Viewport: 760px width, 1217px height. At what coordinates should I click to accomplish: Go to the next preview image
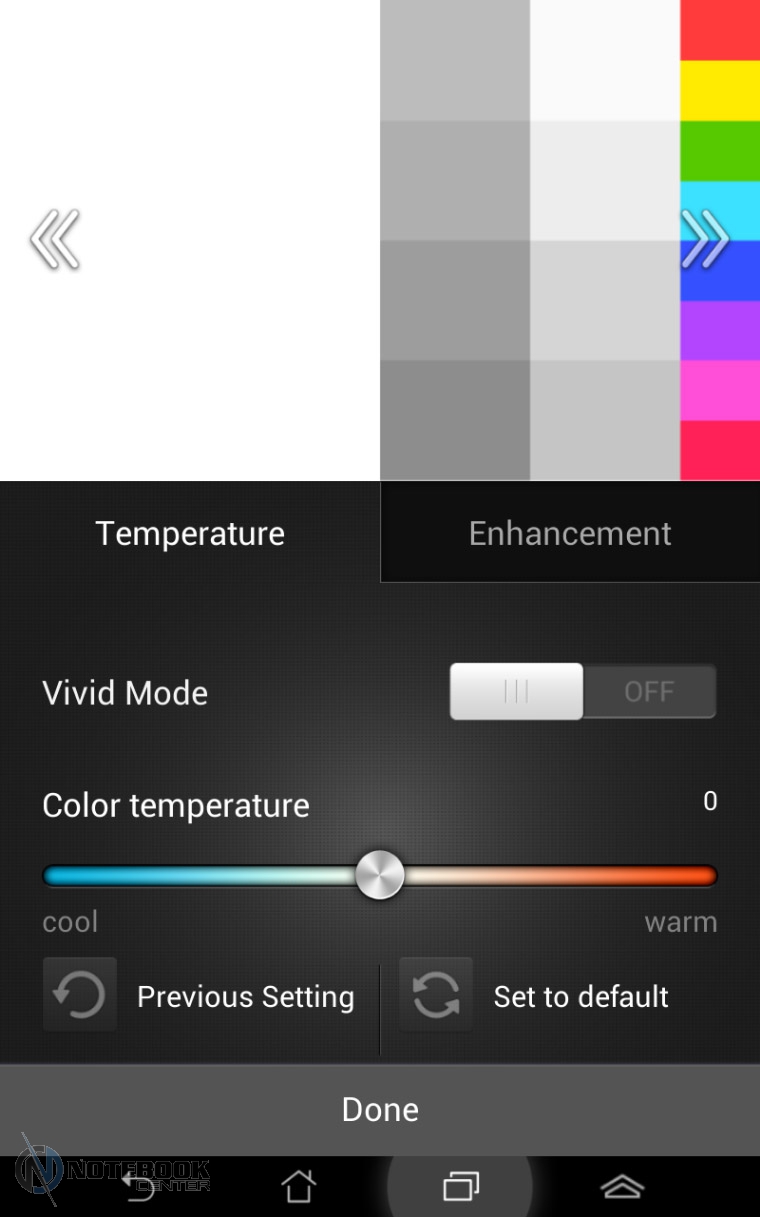[705, 240]
